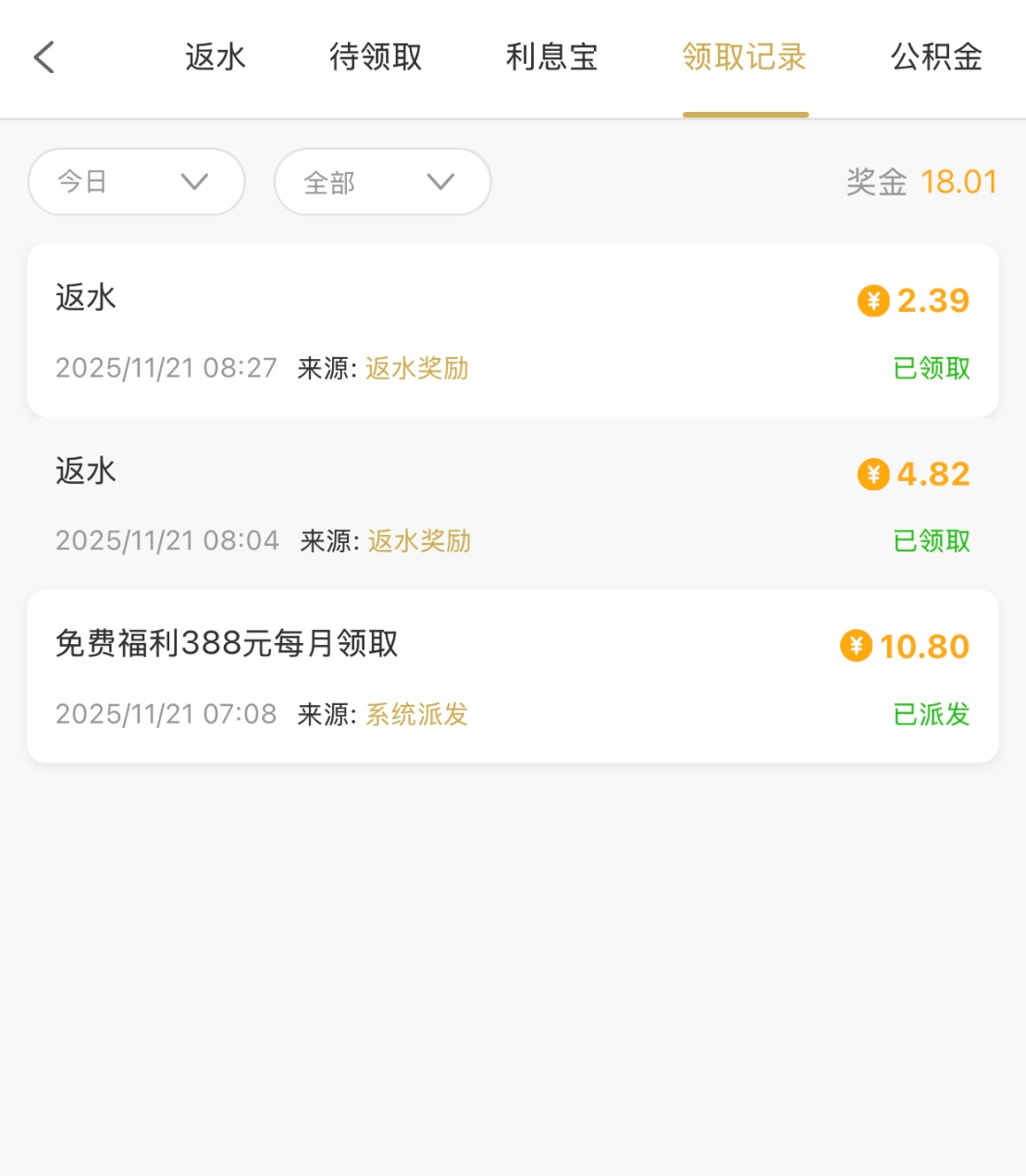Switch to the 返水 tab
This screenshot has height=1176, width=1026.
[215, 57]
